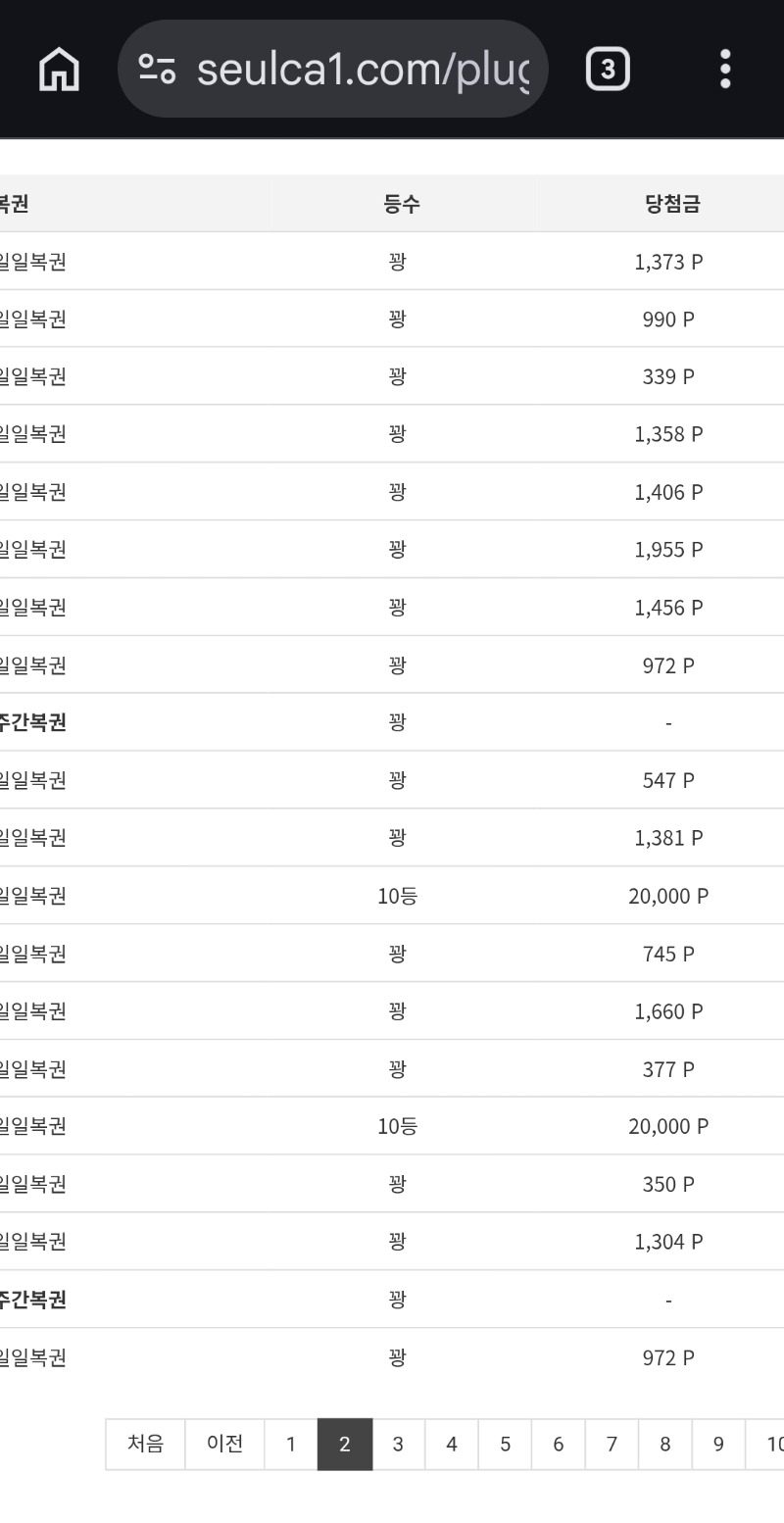Go to the first page using 처음
Viewport: 784px width, 1523px height.
point(145,1444)
